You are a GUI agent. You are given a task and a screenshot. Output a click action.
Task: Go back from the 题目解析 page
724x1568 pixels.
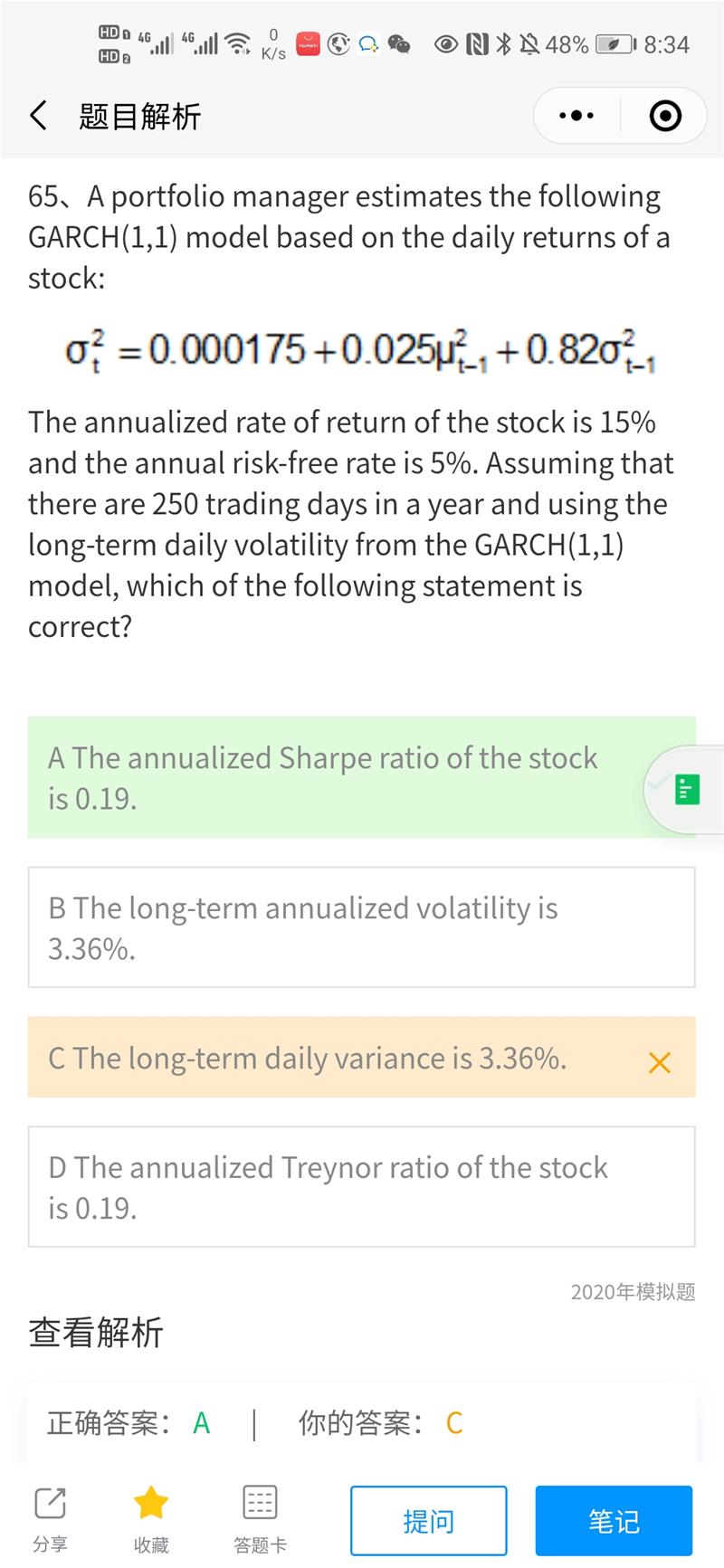38,116
